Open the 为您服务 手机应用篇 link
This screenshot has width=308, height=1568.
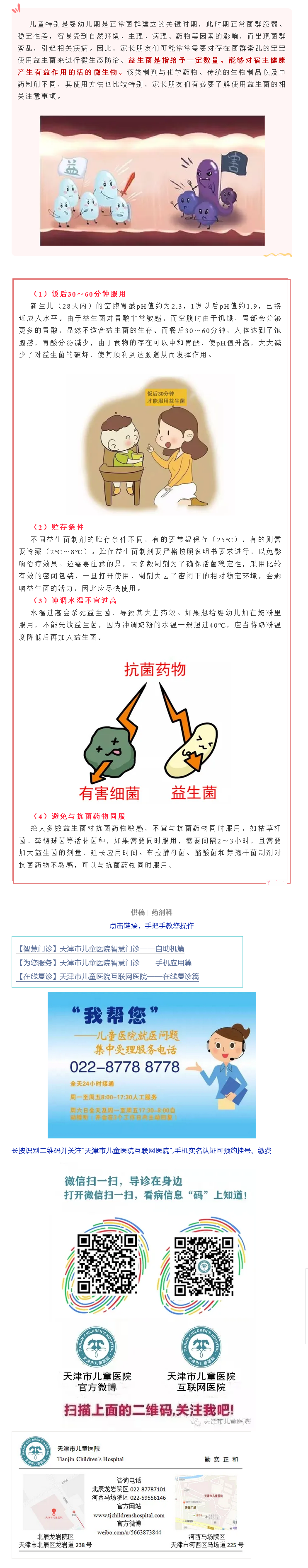tap(105, 962)
